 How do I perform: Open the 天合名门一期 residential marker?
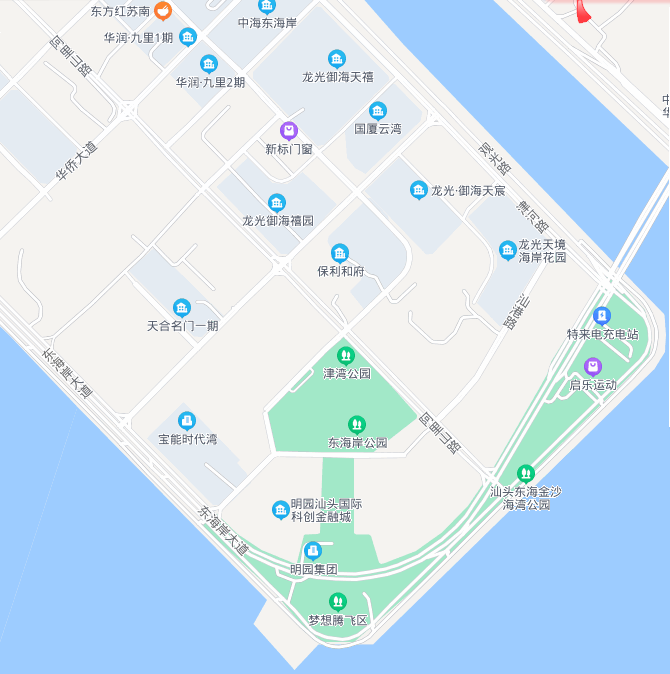181,307
